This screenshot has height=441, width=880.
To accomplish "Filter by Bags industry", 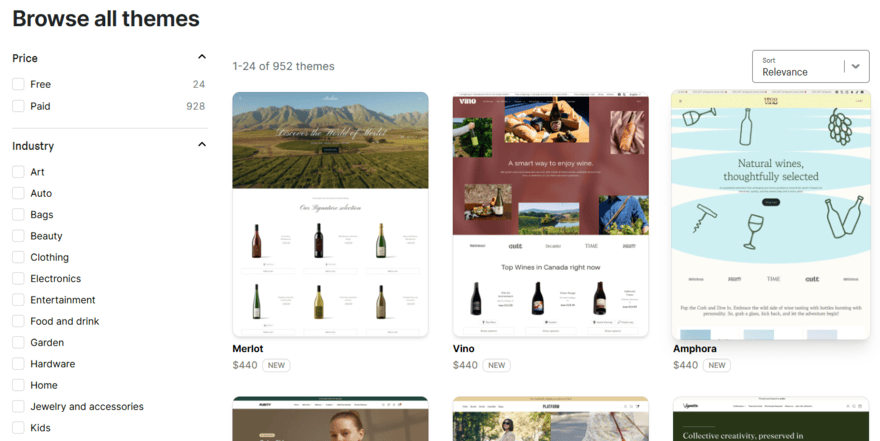I will pyautogui.click(x=18, y=215).
